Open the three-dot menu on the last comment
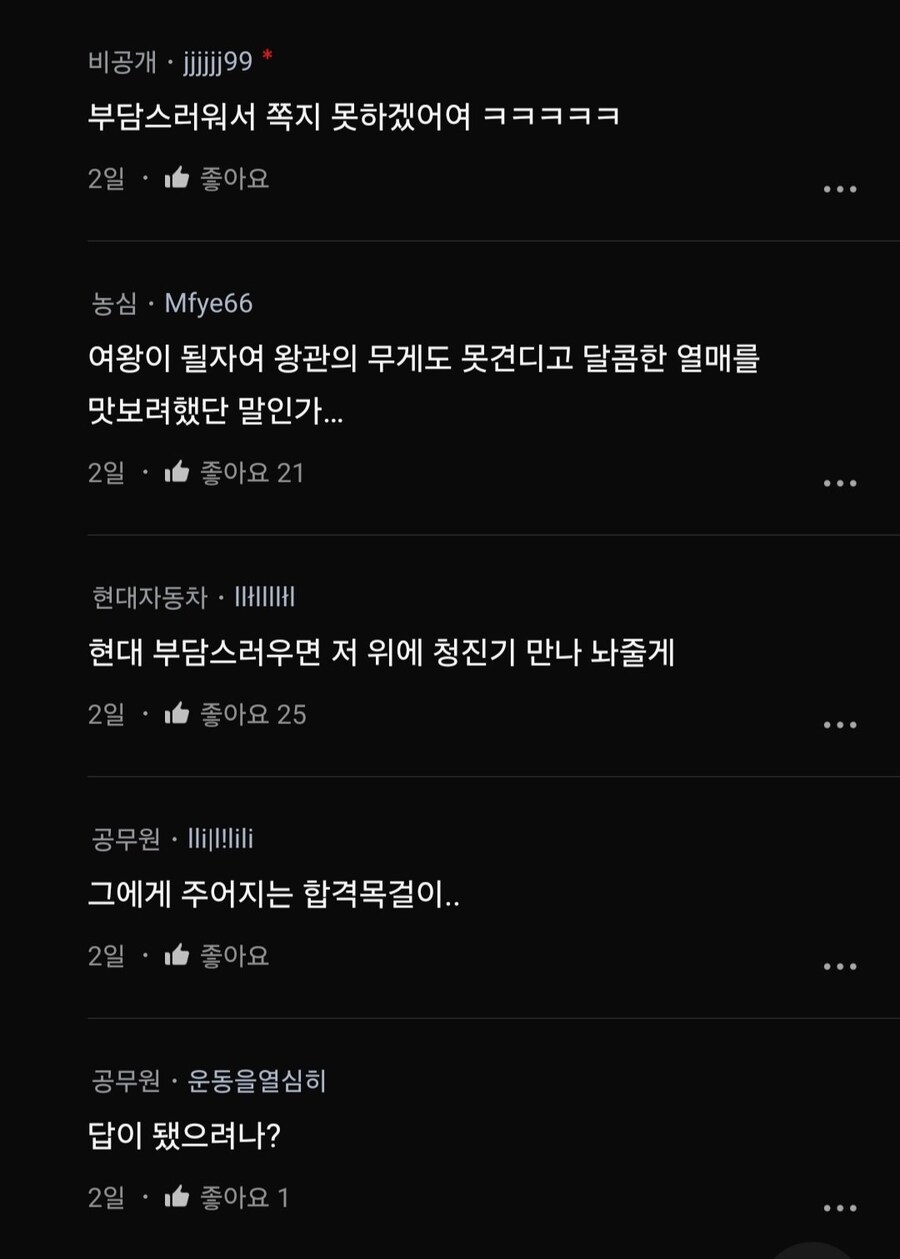Viewport: 900px width, 1259px height. 840,1206
